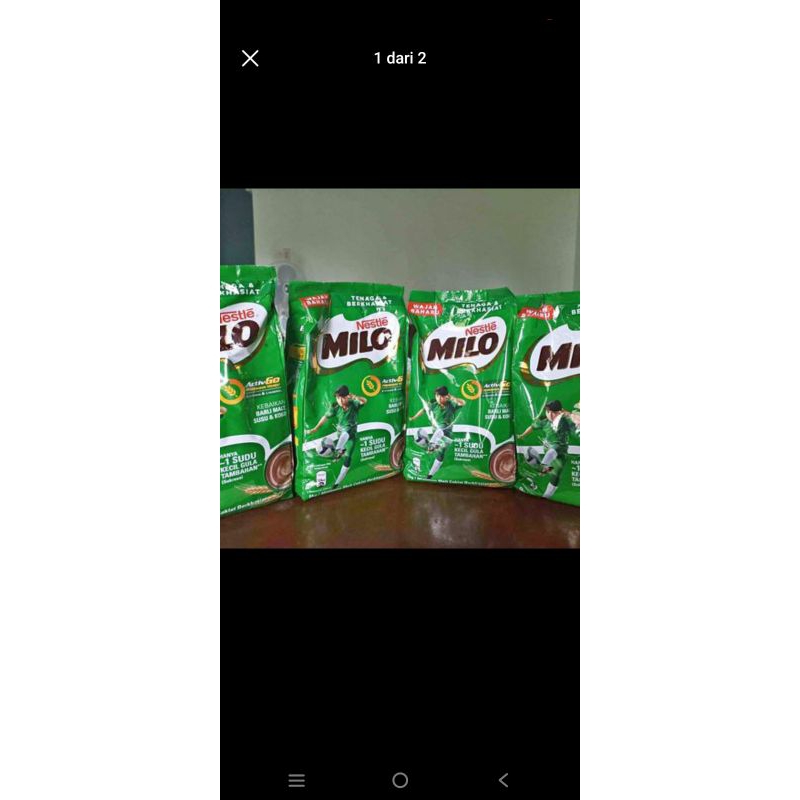
Task: Go back using the system back button
Action: (x=503, y=780)
